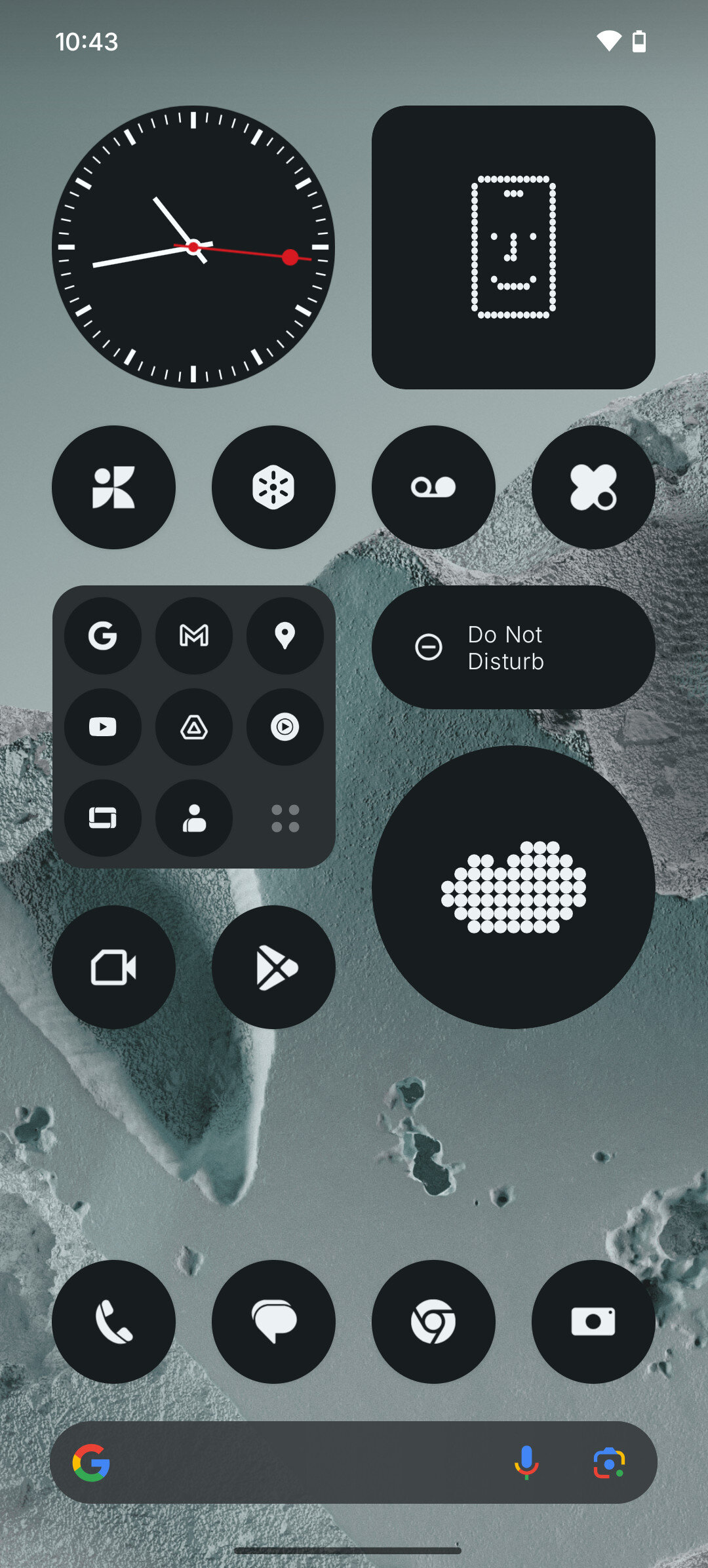Open the Play Store
The image size is (708, 1568).
pos(273,967)
